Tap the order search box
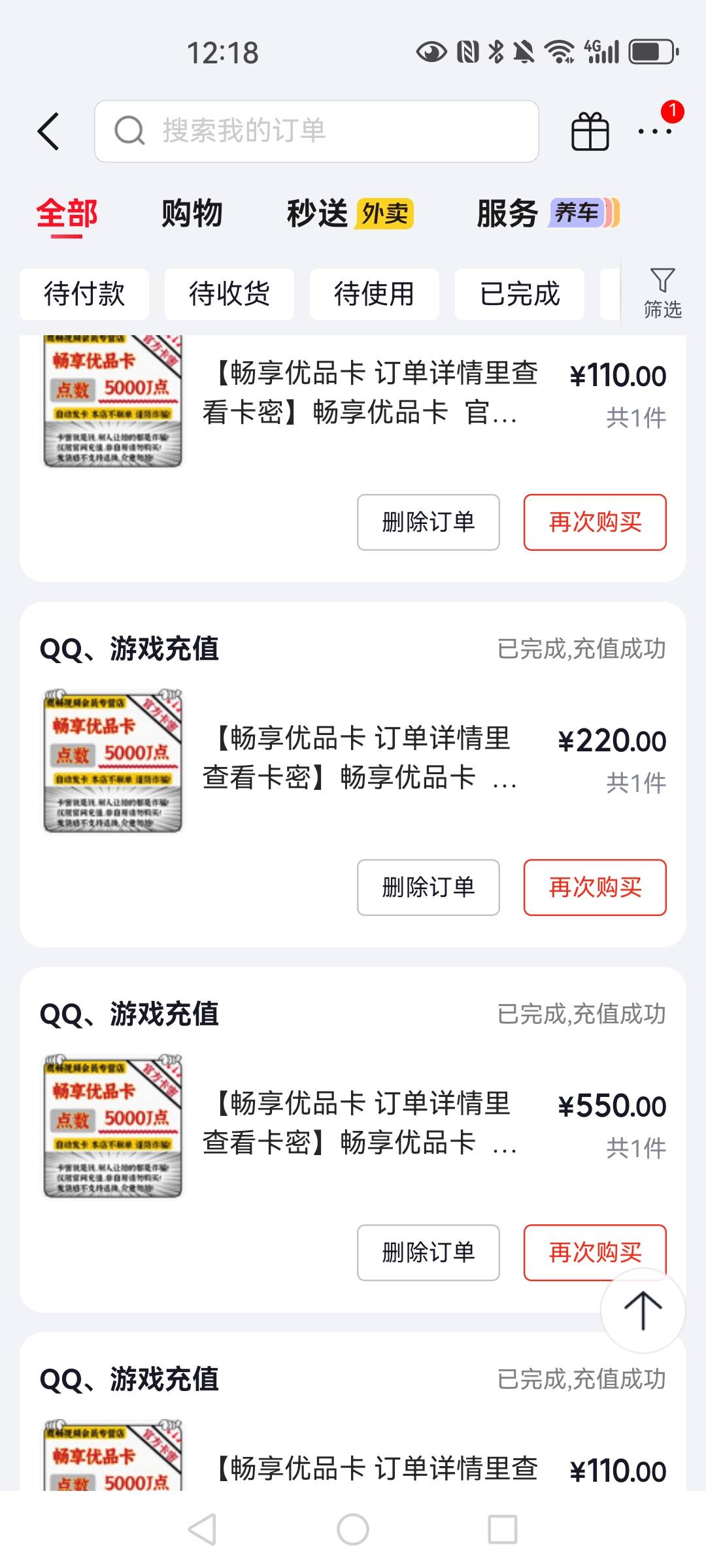This screenshot has width=706, height=1568. pyautogui.click(x=316, y=131)
